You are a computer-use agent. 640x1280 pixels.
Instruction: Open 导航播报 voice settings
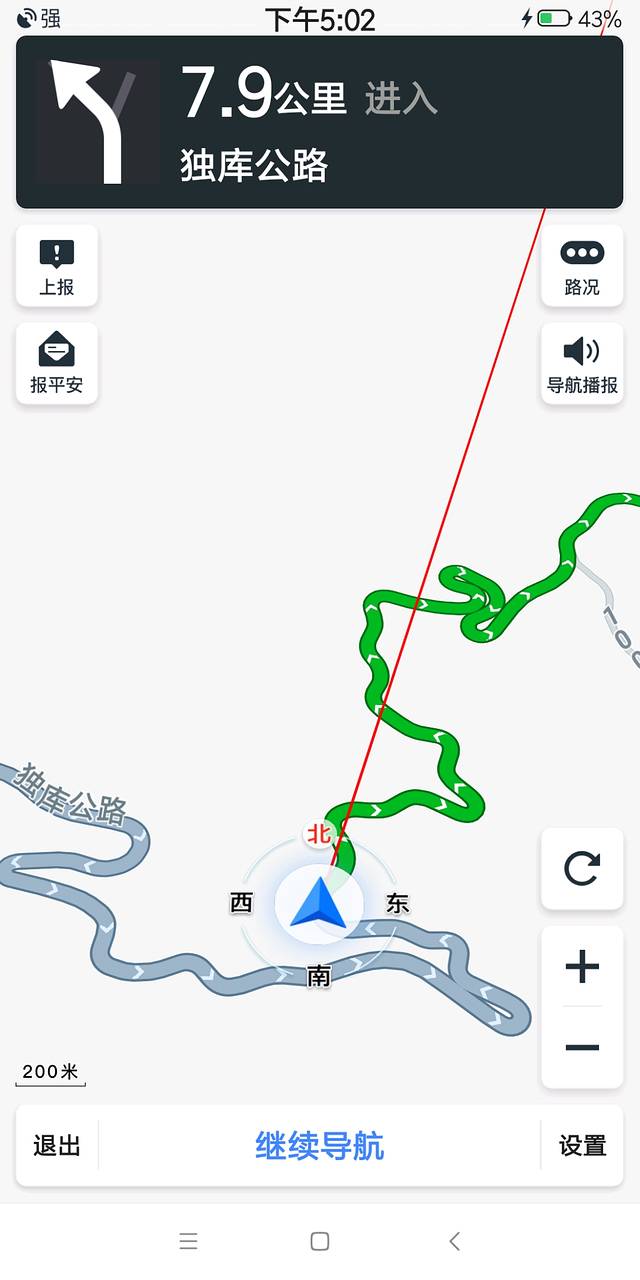tap(582, 363)
